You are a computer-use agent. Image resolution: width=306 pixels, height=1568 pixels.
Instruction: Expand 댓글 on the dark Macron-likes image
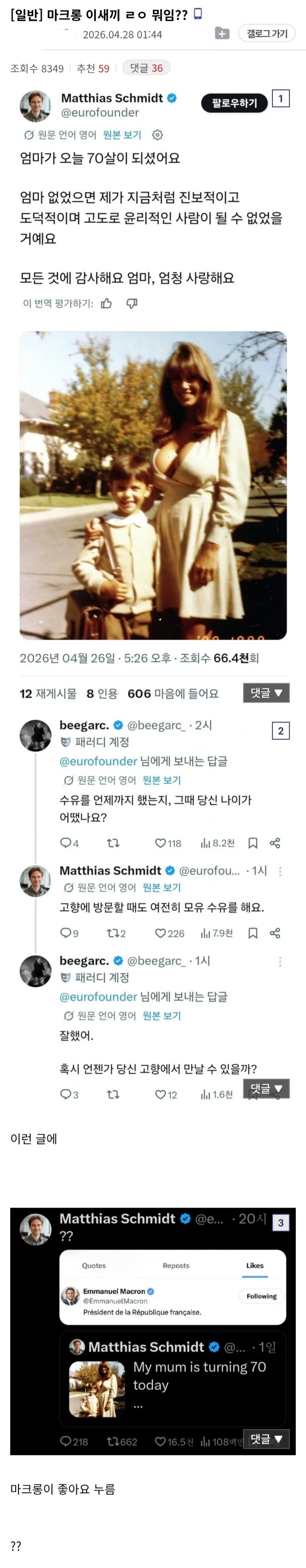pos(266,1439)
